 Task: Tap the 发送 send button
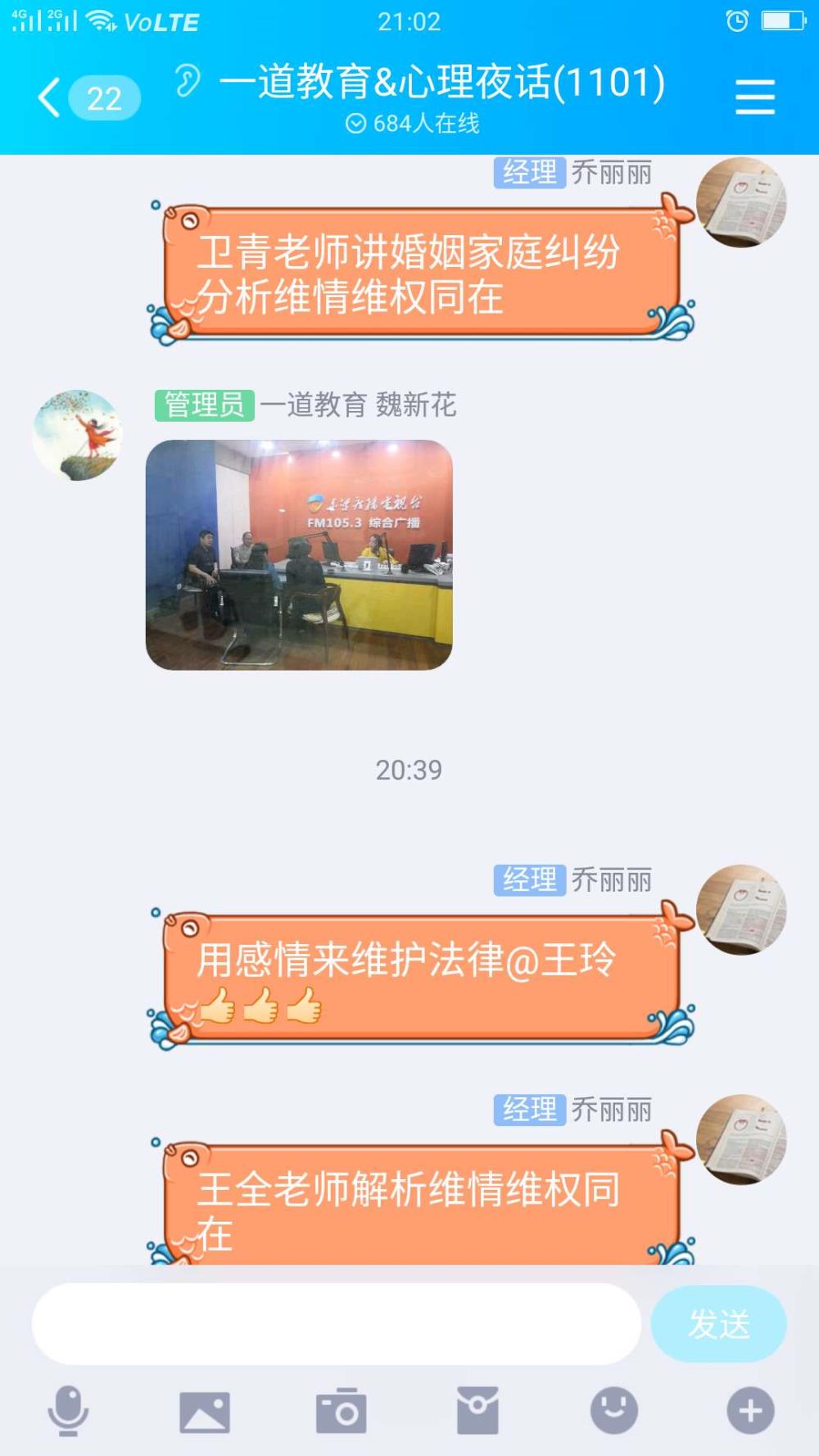coord(718,1323)
